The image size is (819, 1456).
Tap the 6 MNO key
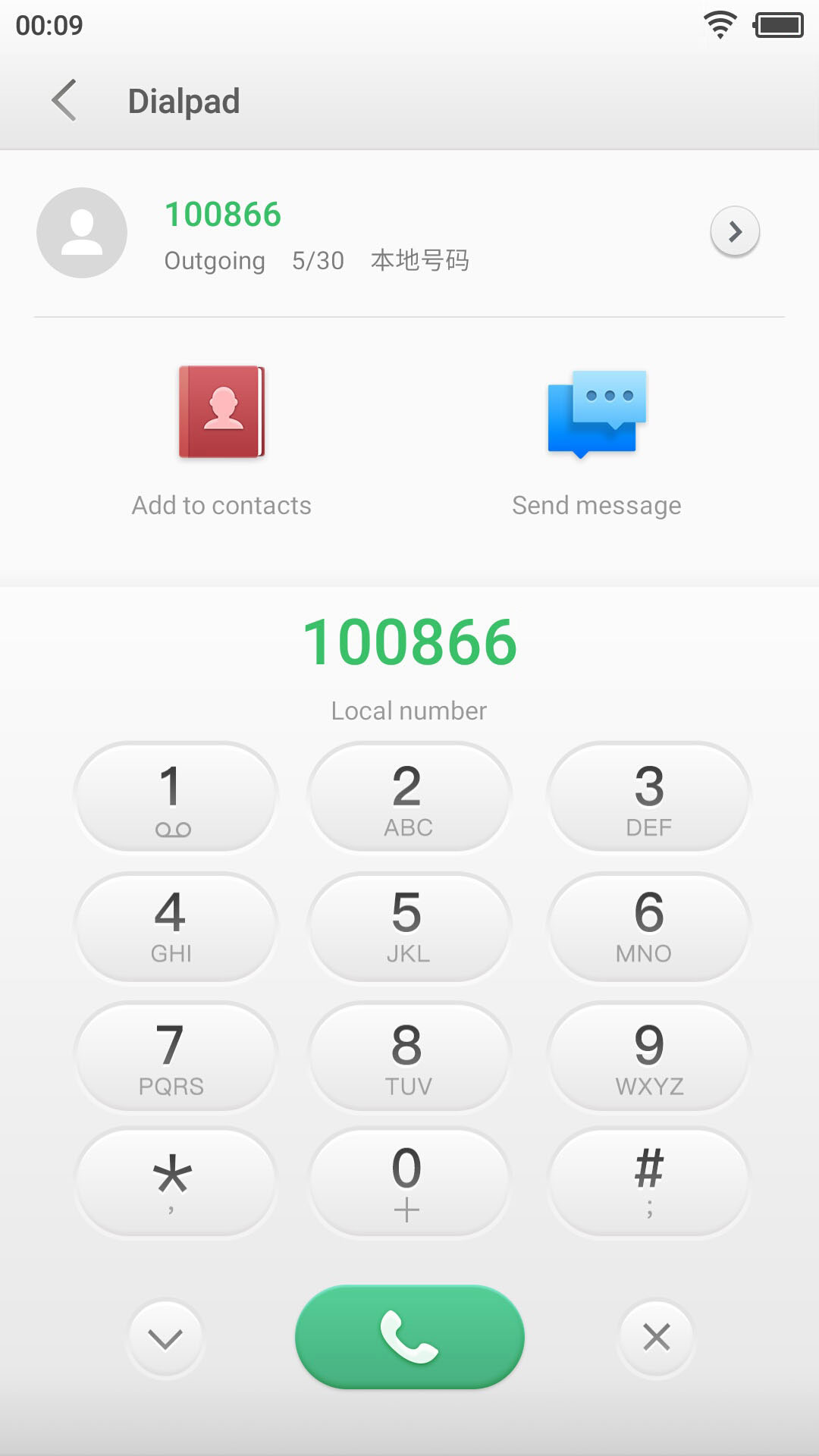pyautogui.click(x=648, y=927)
